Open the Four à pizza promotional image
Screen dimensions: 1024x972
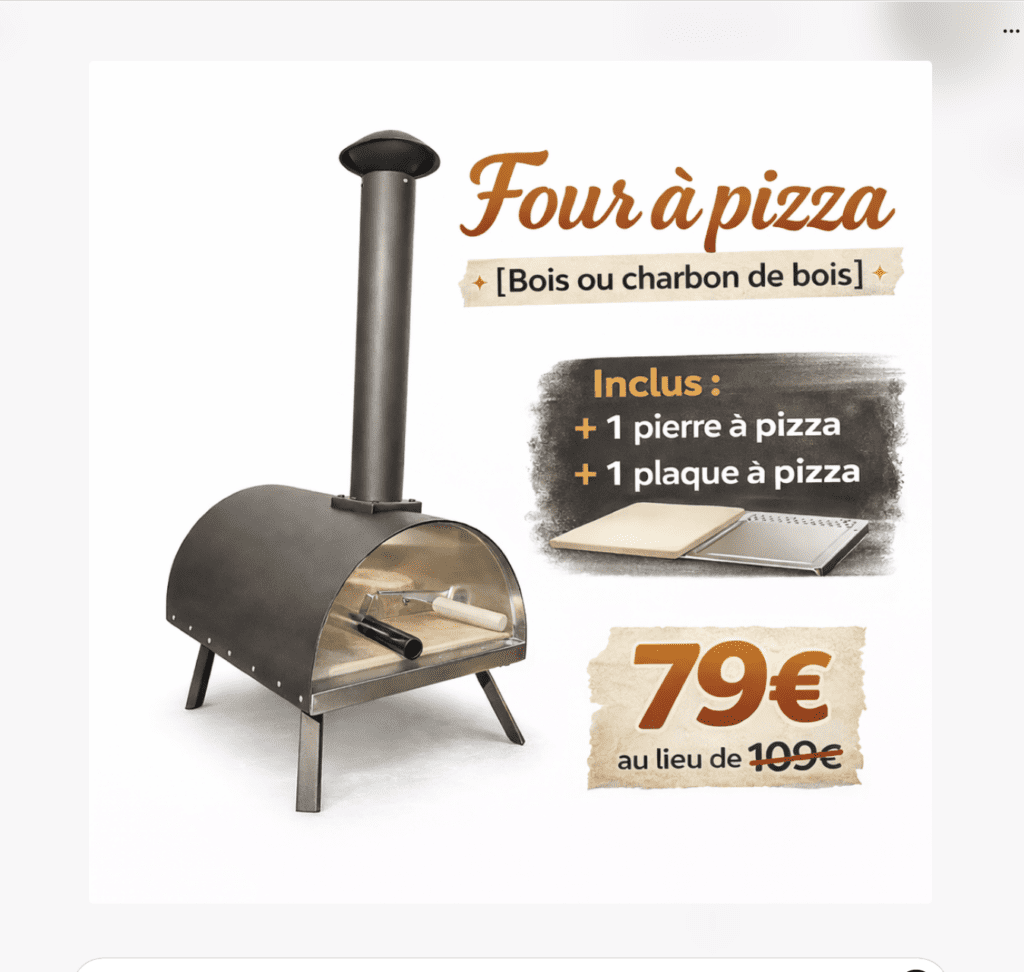(x=510, y=482)
